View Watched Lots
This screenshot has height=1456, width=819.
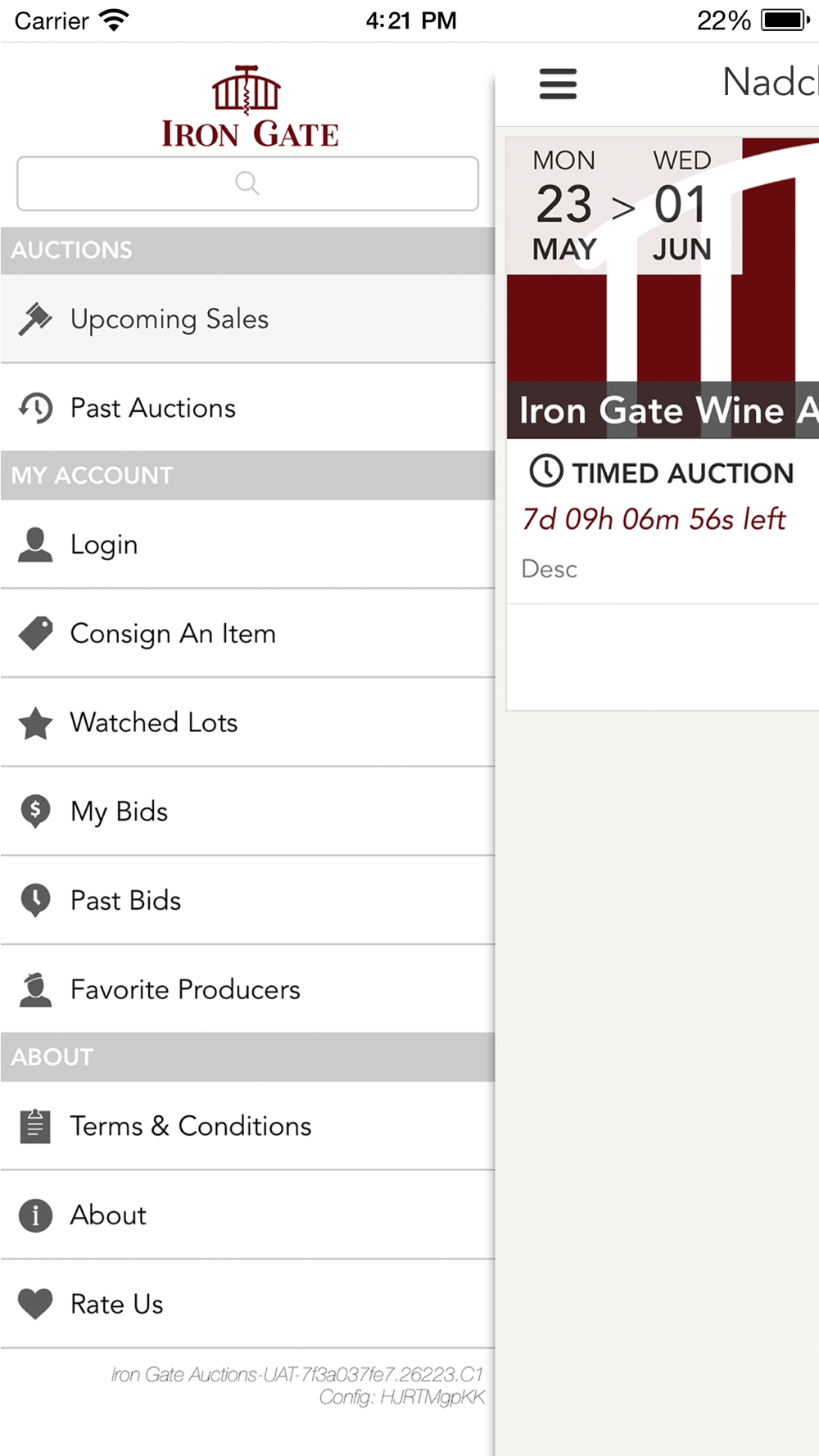coord(247,723)
